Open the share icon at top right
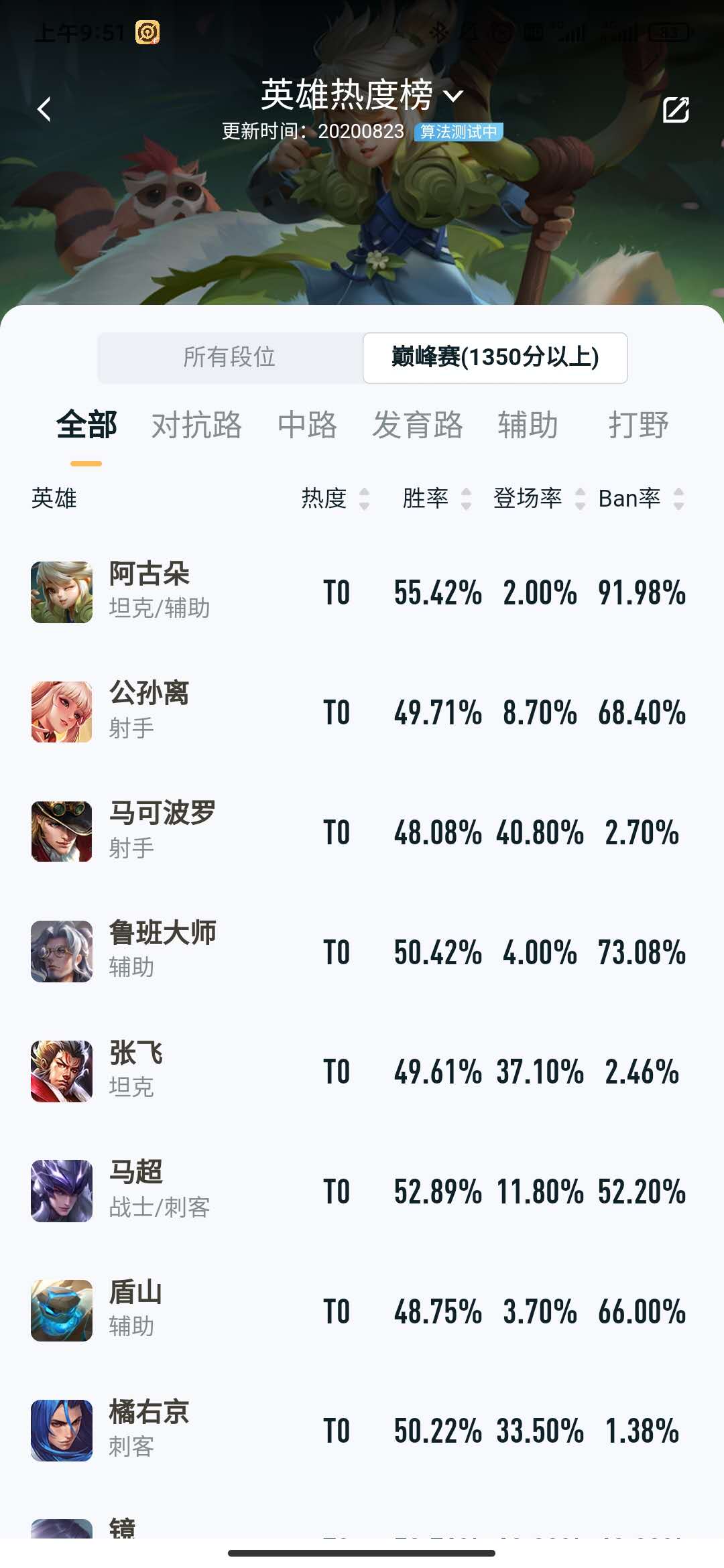Image resolution: width=724 pixels, height=1568 pixels. coord(676,110)
